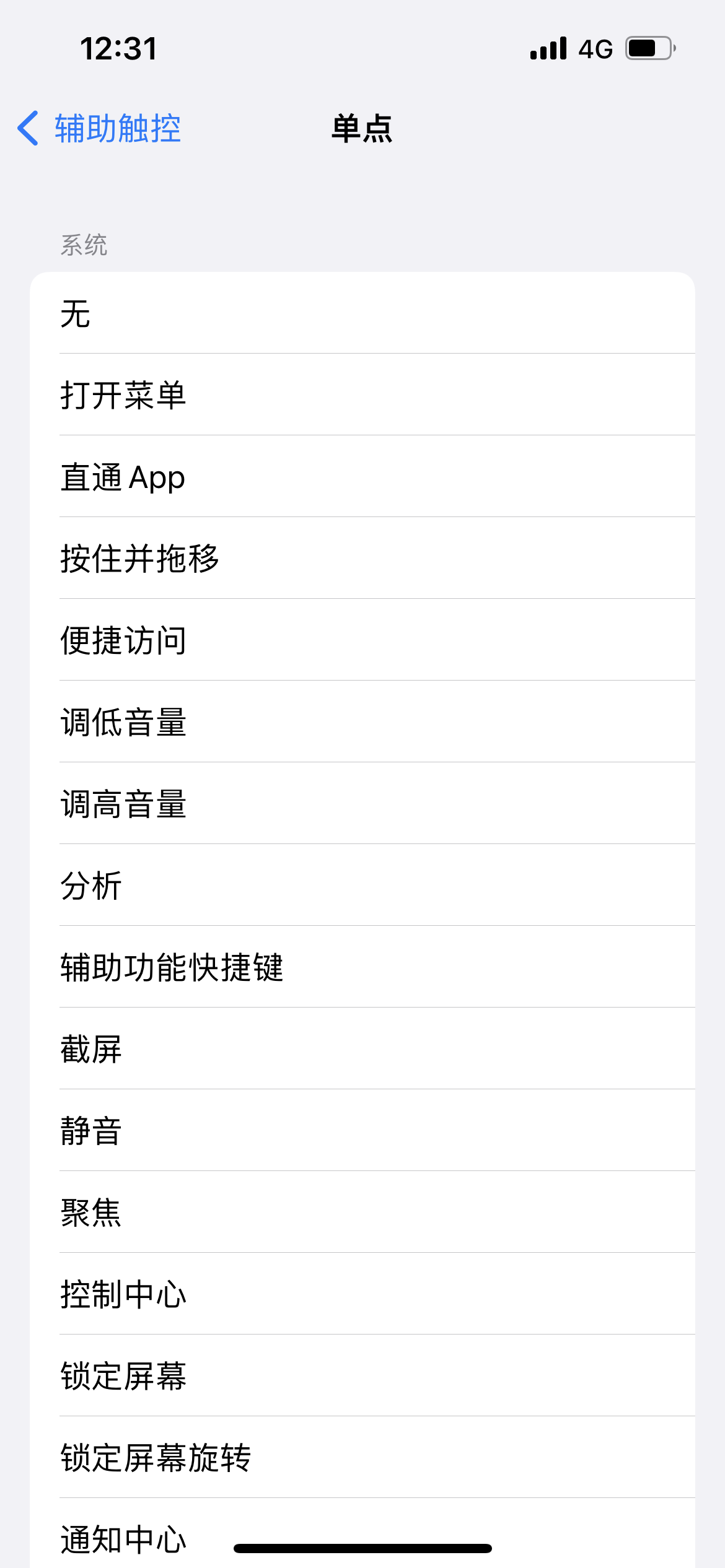This screenshot has height=1568, width=725.
Task: Select 辅助功能快捷键 action
Action: [x=362, y=967]
